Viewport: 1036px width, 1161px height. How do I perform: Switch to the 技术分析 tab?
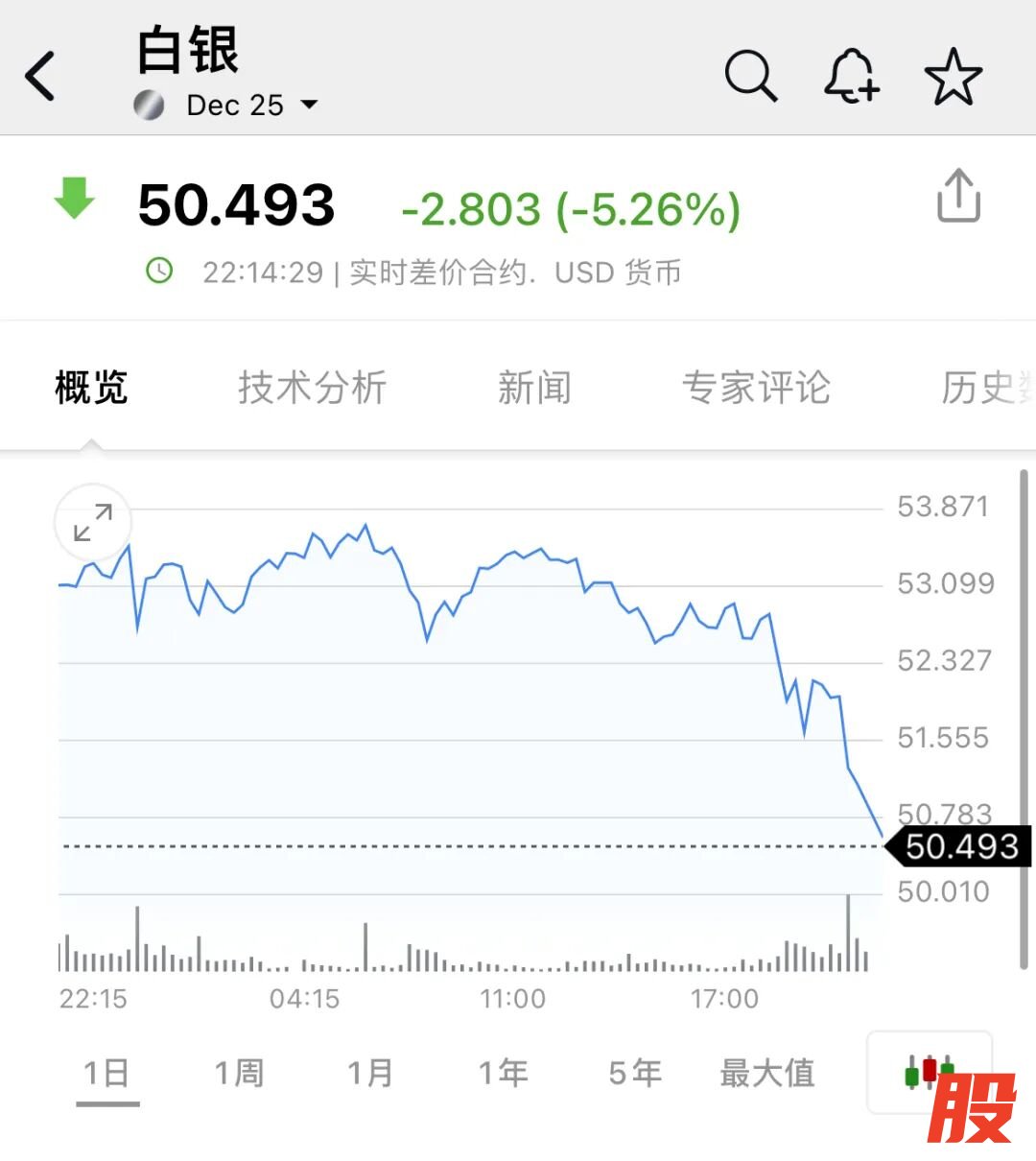coord(312,389)
